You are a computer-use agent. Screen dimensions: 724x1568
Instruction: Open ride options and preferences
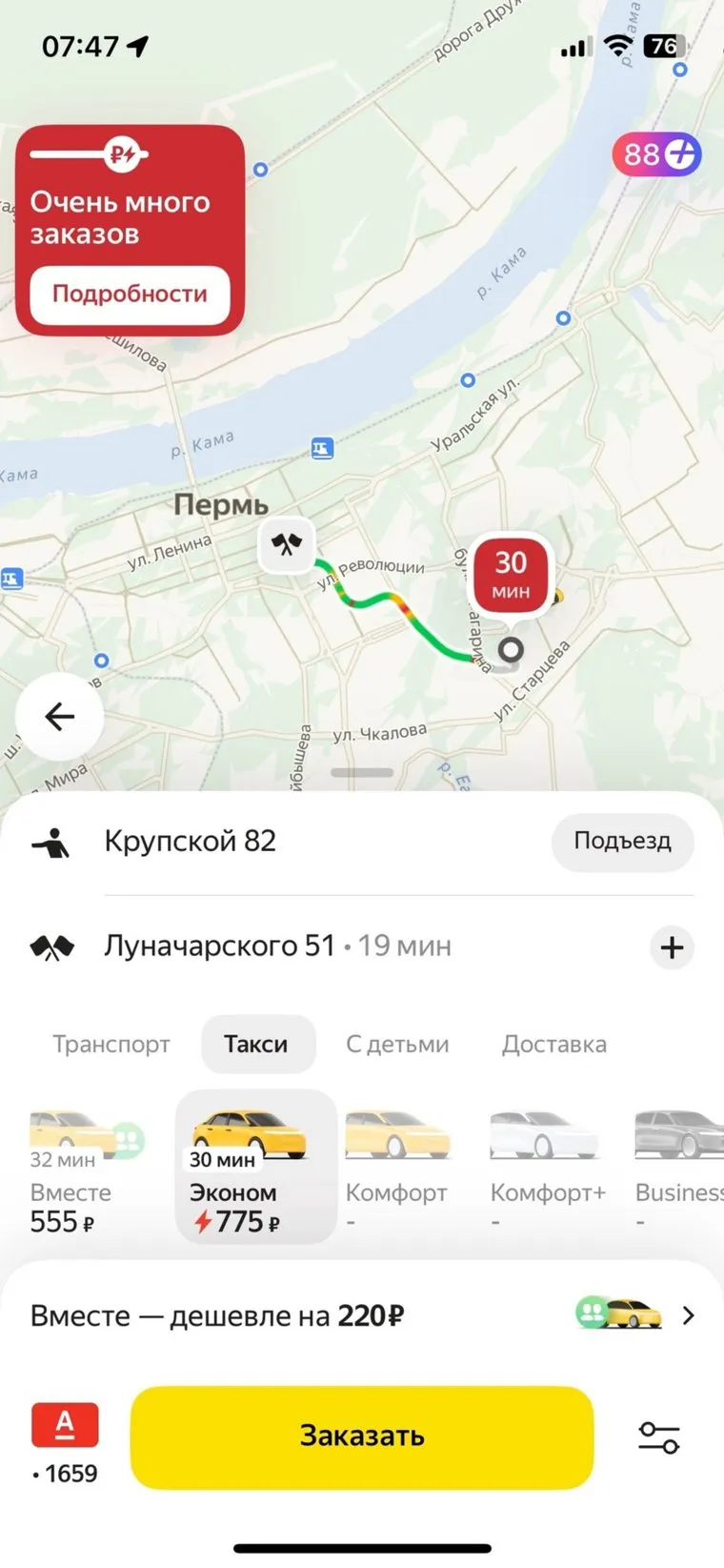pyautogui.click(x=658, y=1437)
